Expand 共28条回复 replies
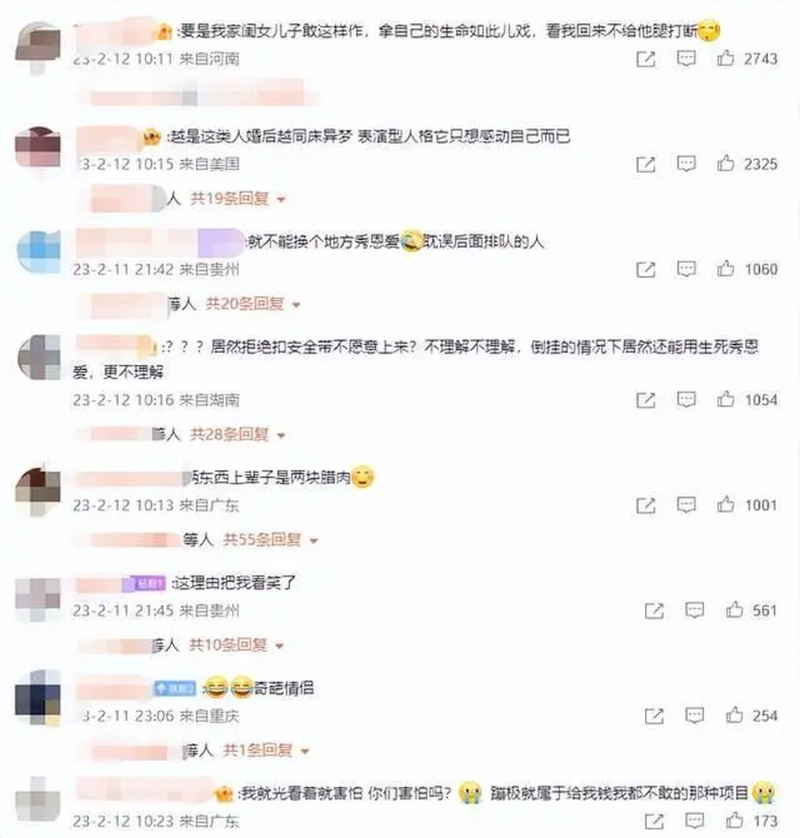 click(238, 435)
